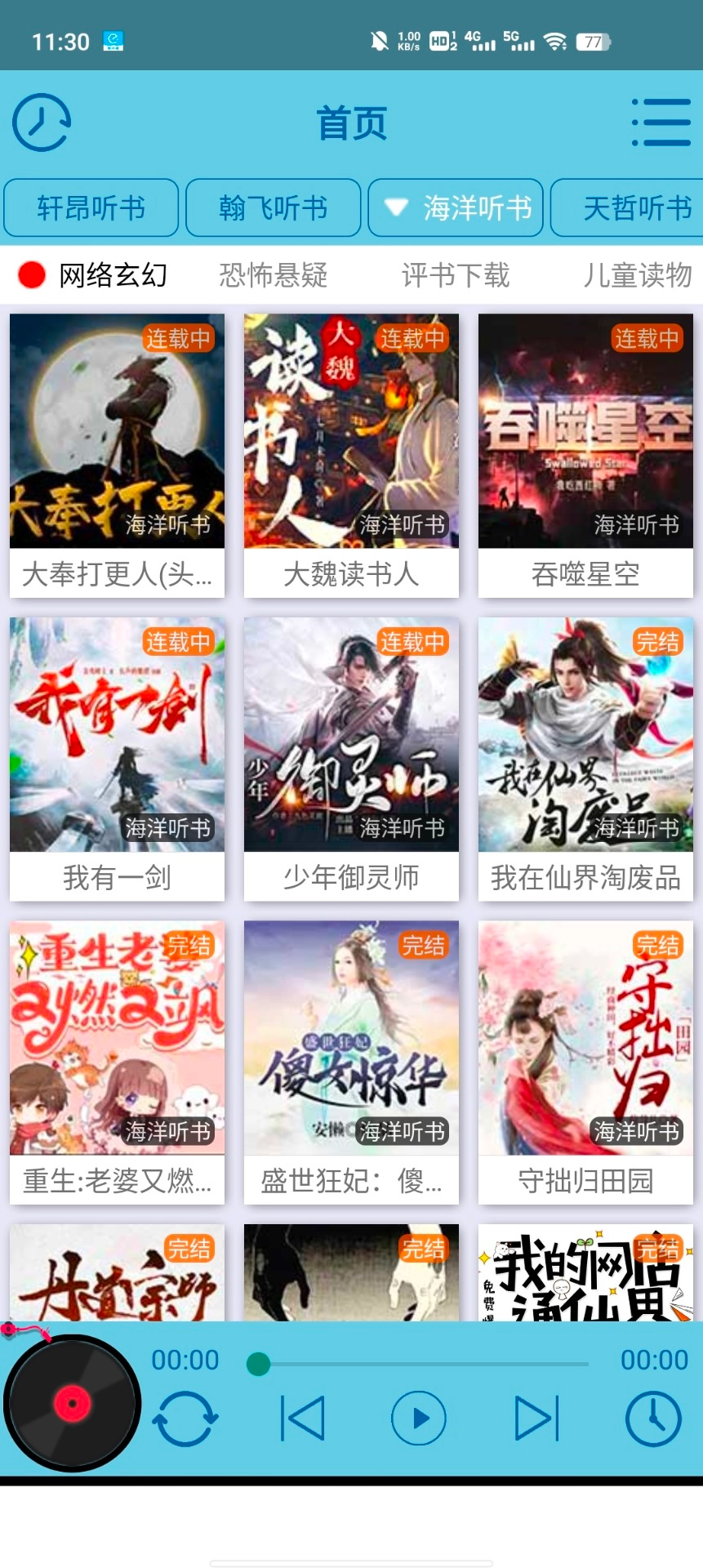Open the menu list icon top right
Screen dimensions: 703x1568
coord(662,122)
